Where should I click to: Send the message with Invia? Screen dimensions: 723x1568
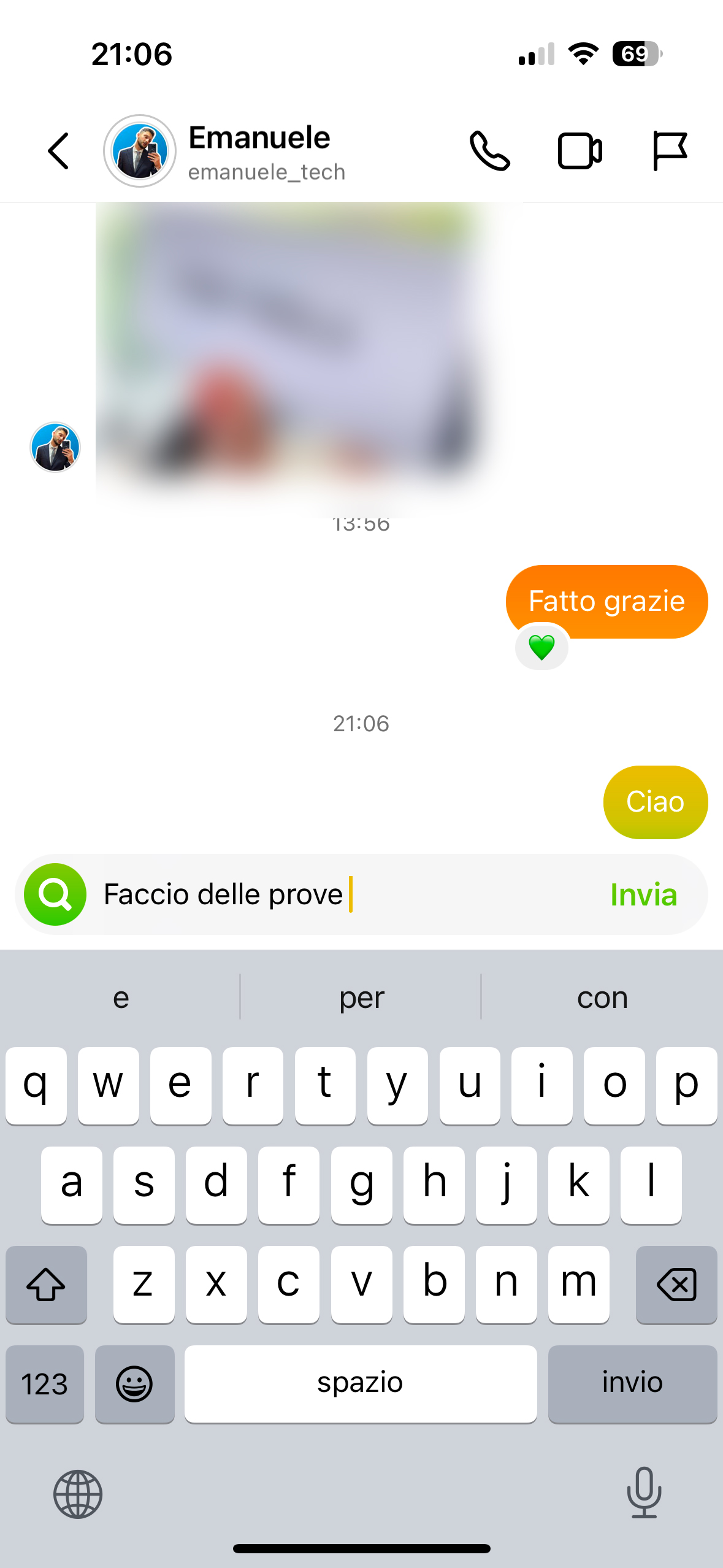643,894
